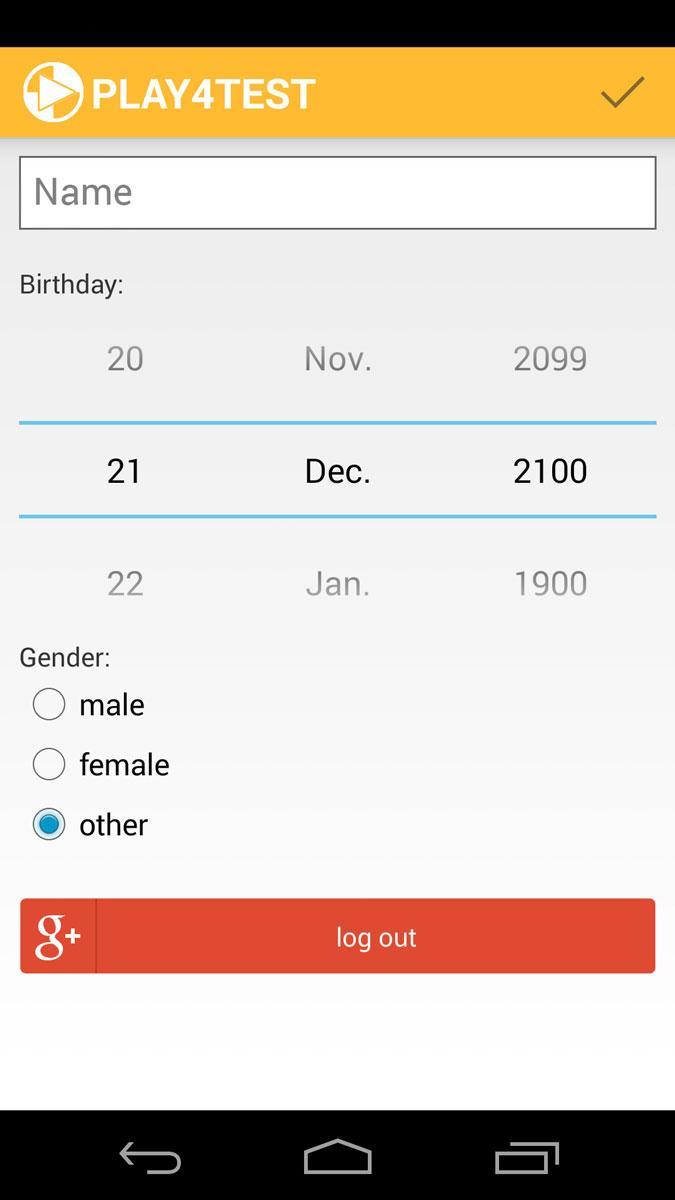Select the female gender option
This screenshot has height=1200, width=675.
coord(49,765)
